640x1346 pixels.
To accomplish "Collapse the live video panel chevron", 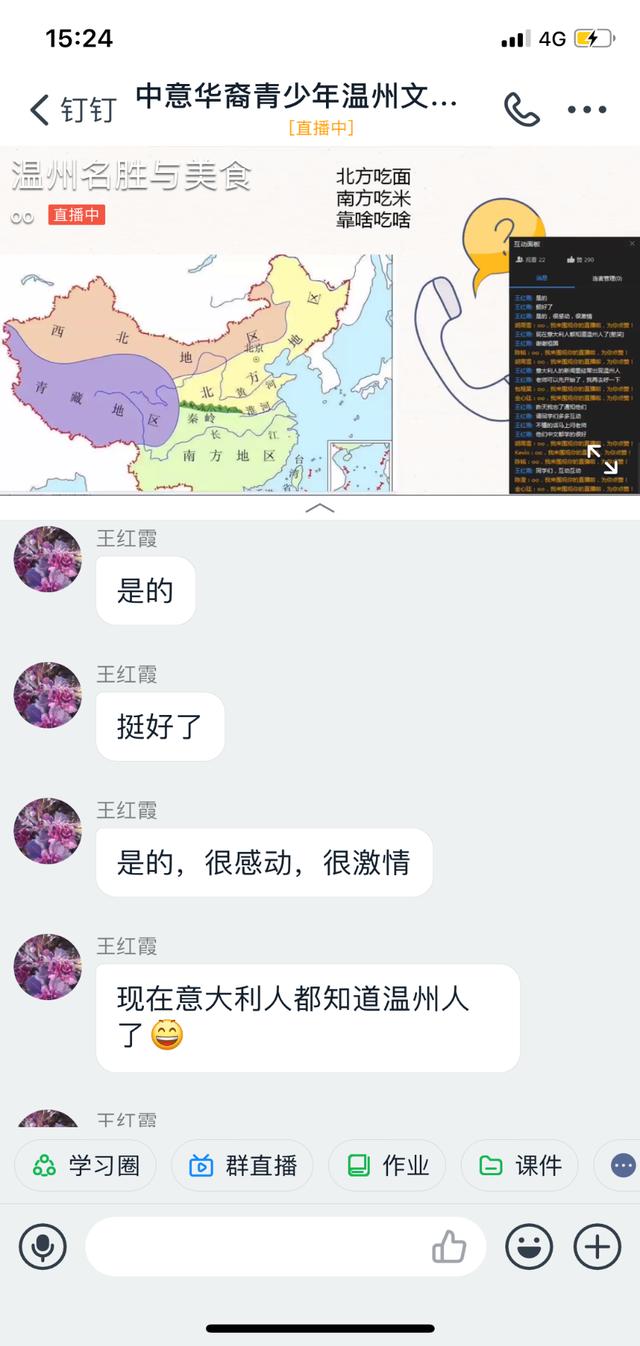I will coord(319,508).
